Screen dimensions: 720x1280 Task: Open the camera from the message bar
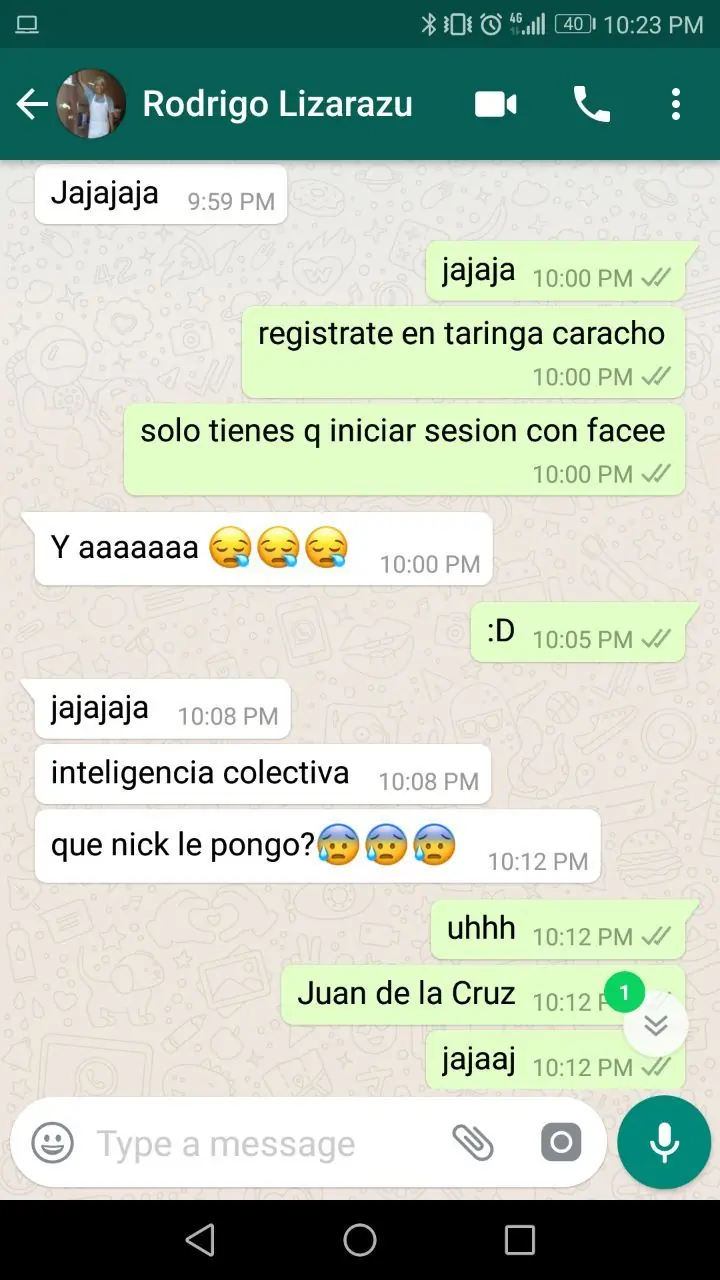(x=561, y=1142)
